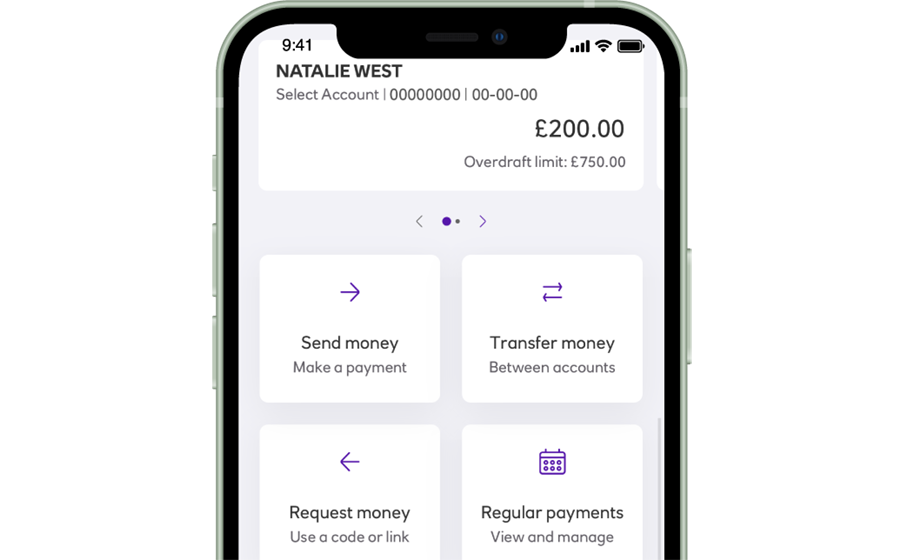This screenshot has width=900, height=560.
Task: Go to the next account with right chevron
Action: pyautogui.click(x=482, y=221)
